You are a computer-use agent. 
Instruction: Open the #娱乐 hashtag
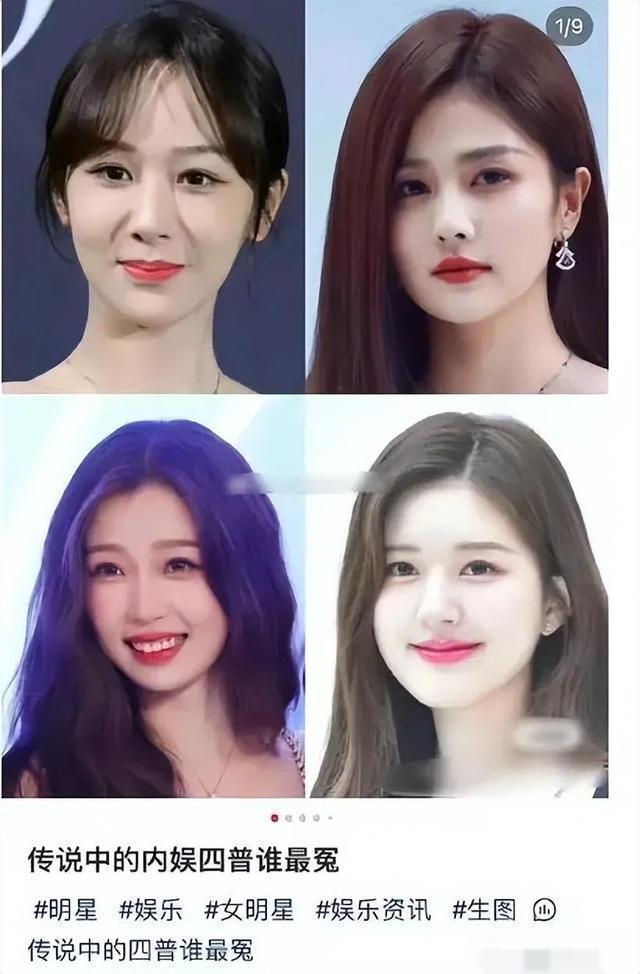click(x=151, y=909)
